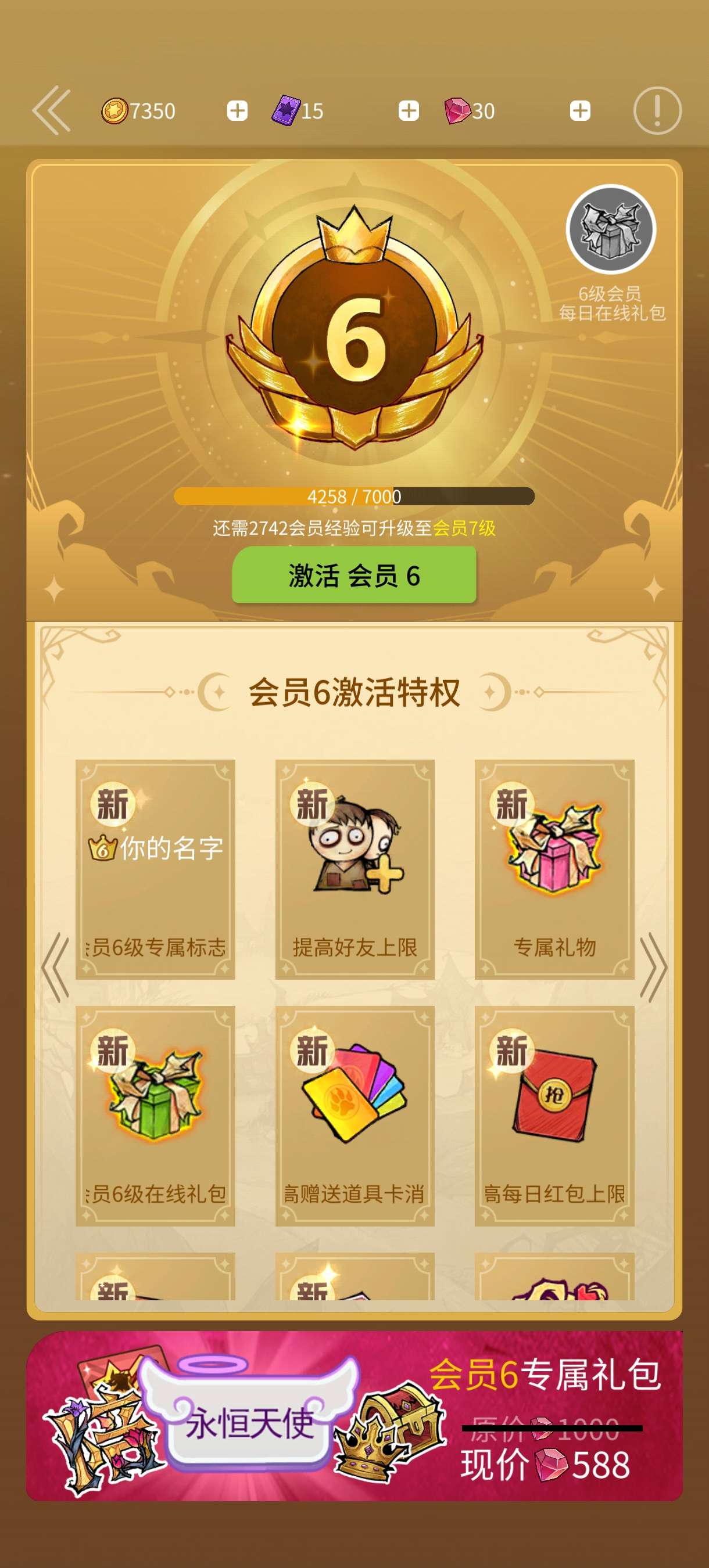View the 会员6级在线礼包 privilege card
Screen dimensions: 709x1568
coord(155,1116)
